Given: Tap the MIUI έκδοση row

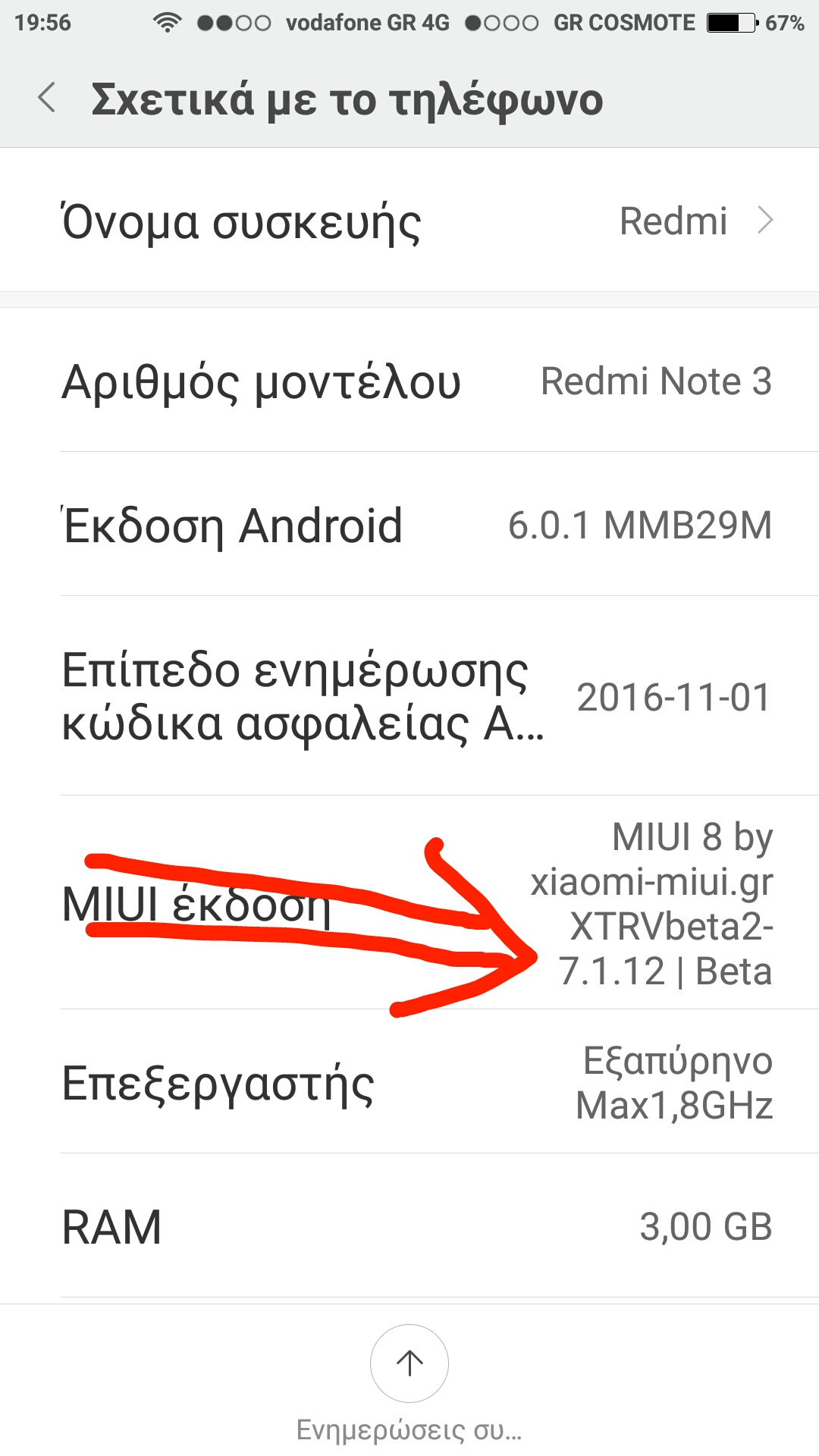Looking at the screenshot, I should [409, 902].
